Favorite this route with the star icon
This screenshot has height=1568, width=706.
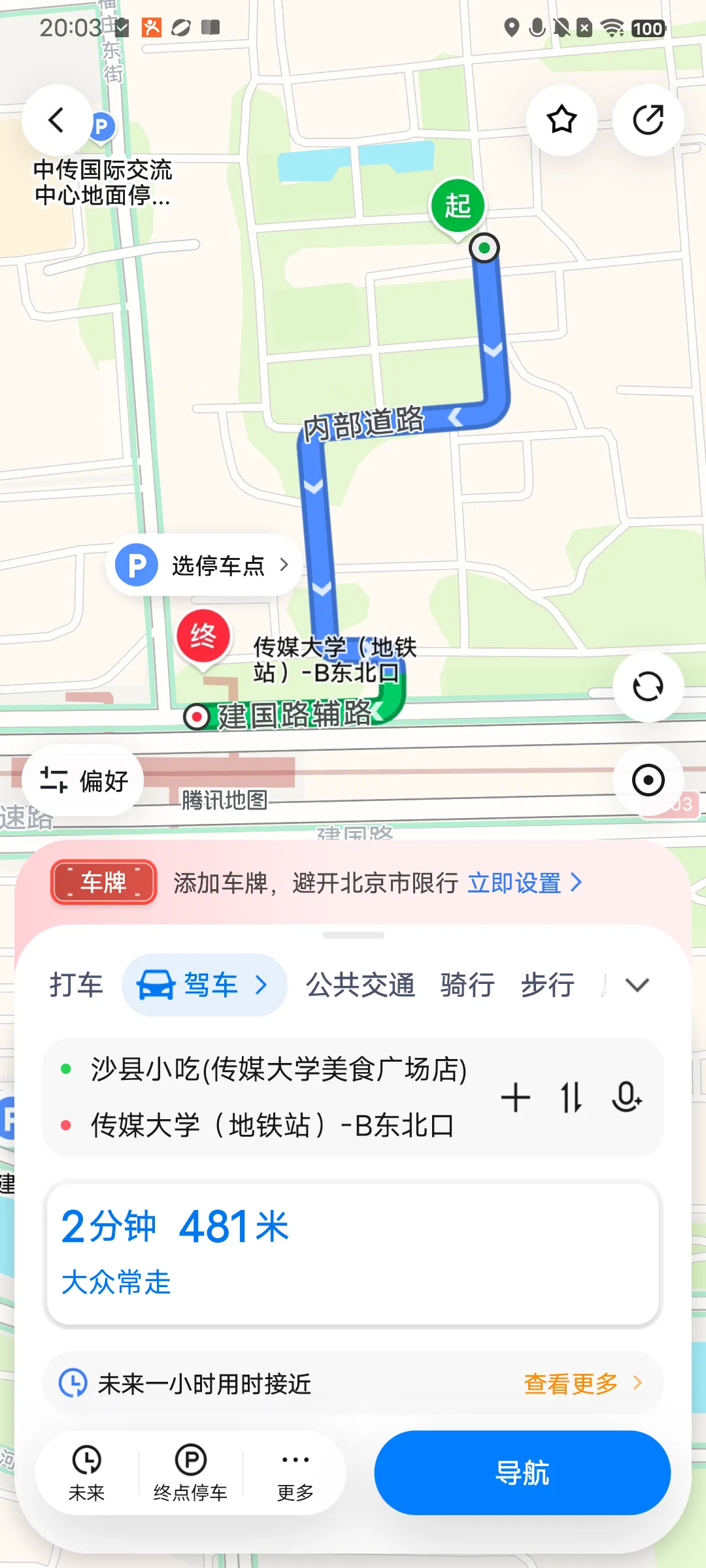point(562,120)
